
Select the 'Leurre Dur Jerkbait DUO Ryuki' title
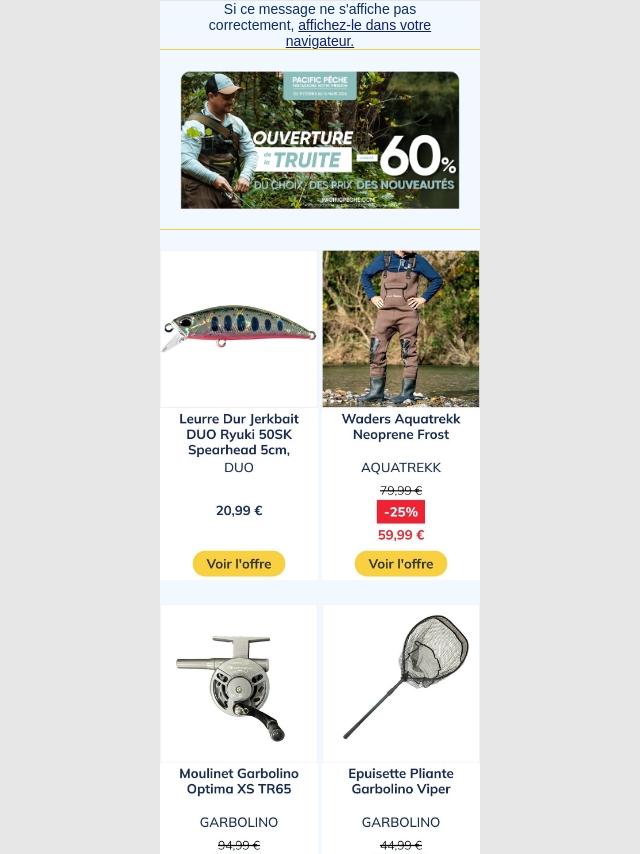239,434
